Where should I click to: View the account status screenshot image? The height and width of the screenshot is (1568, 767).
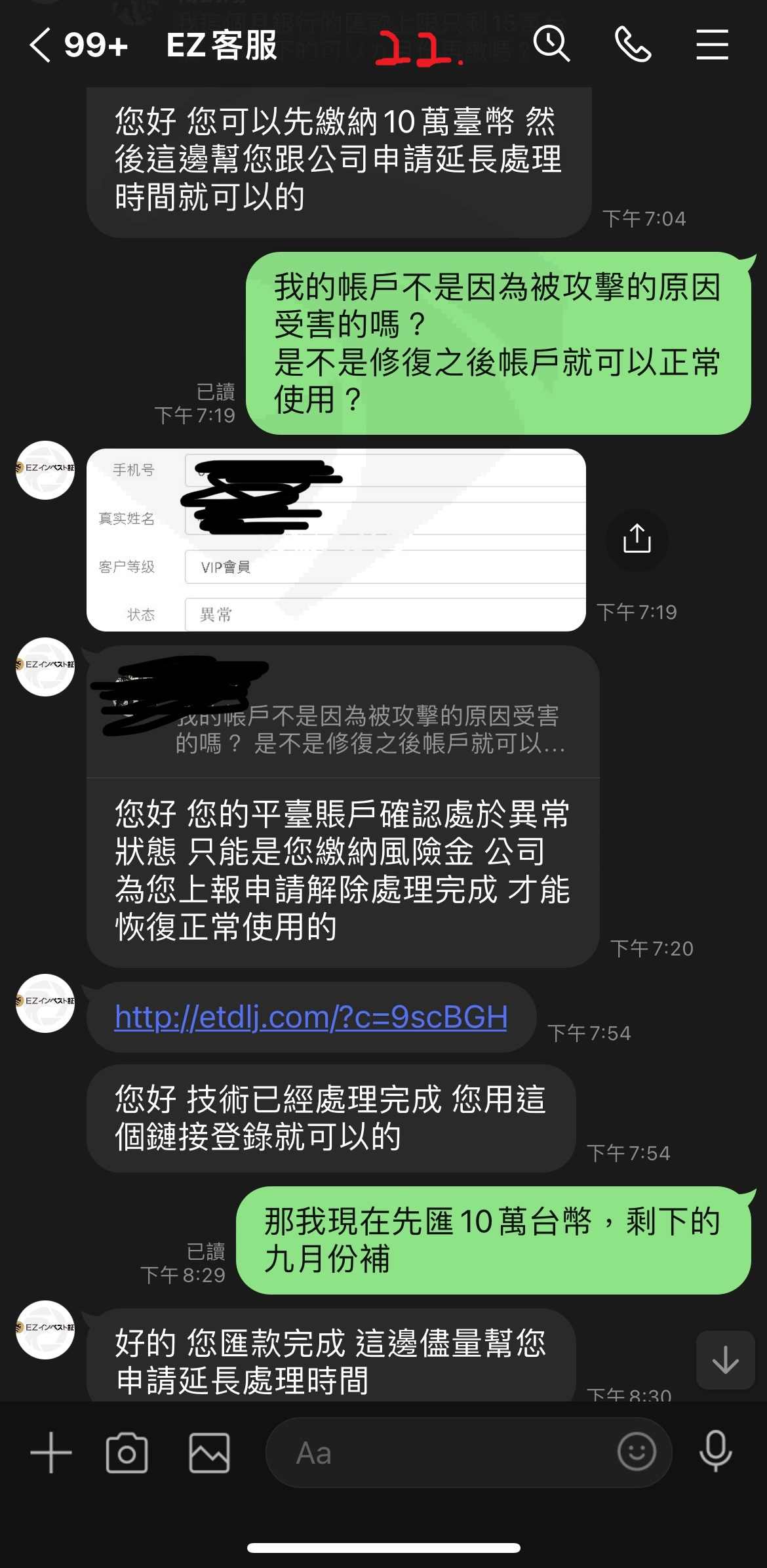[x=336, y=540]
